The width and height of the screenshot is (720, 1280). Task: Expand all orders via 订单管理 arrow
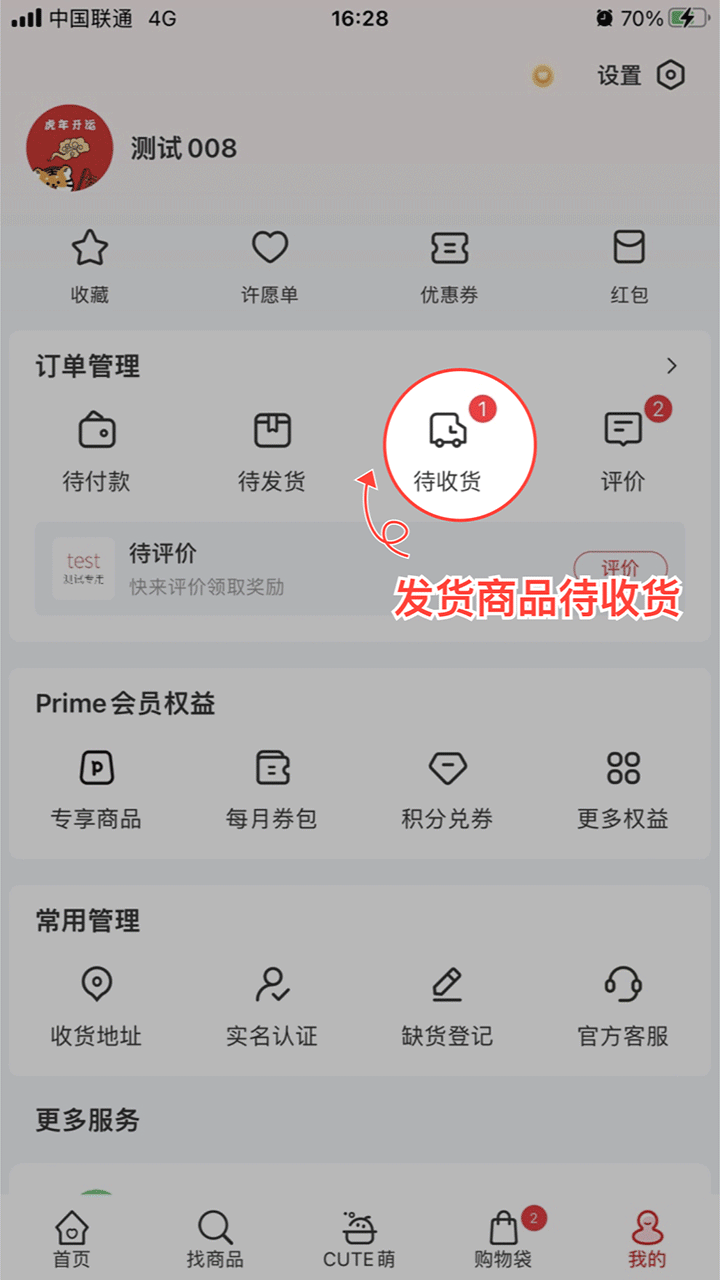pos(672,366)
